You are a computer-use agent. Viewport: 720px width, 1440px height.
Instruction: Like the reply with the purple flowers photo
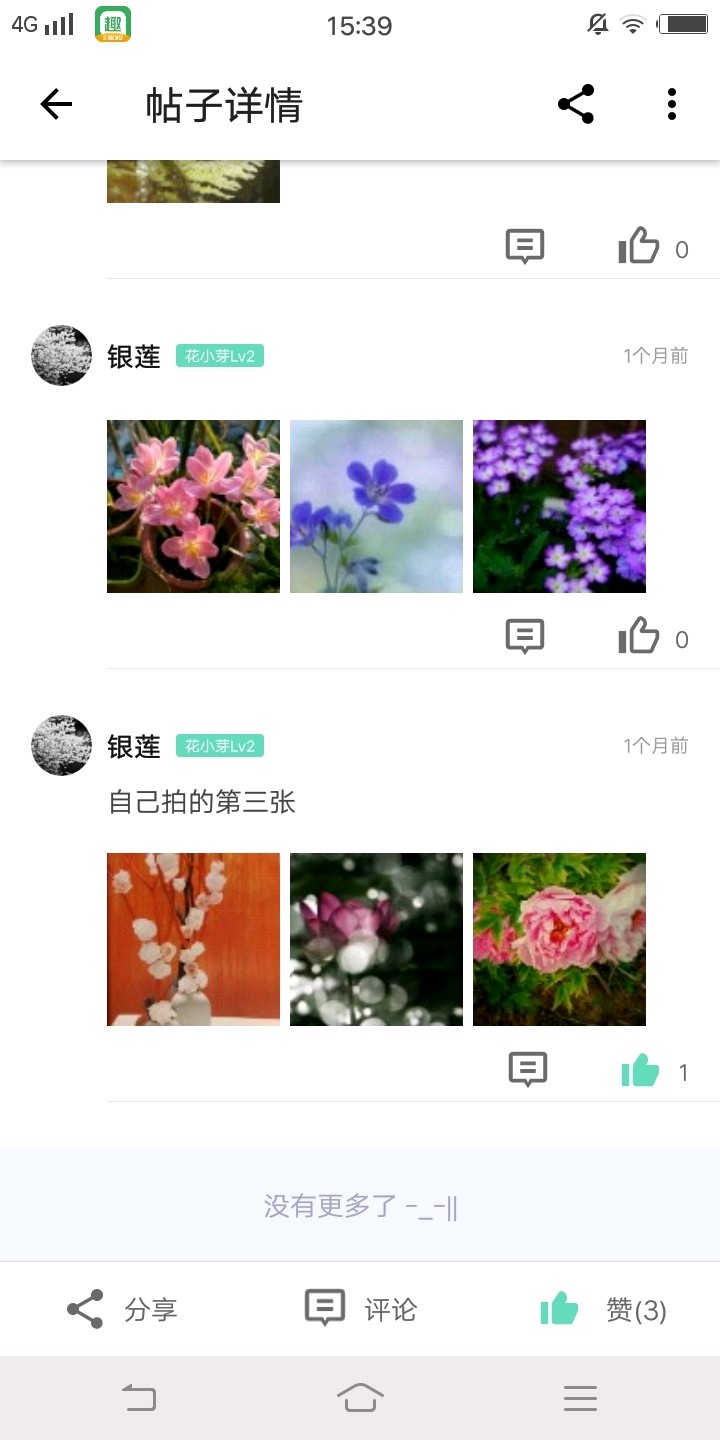(640, 637)
